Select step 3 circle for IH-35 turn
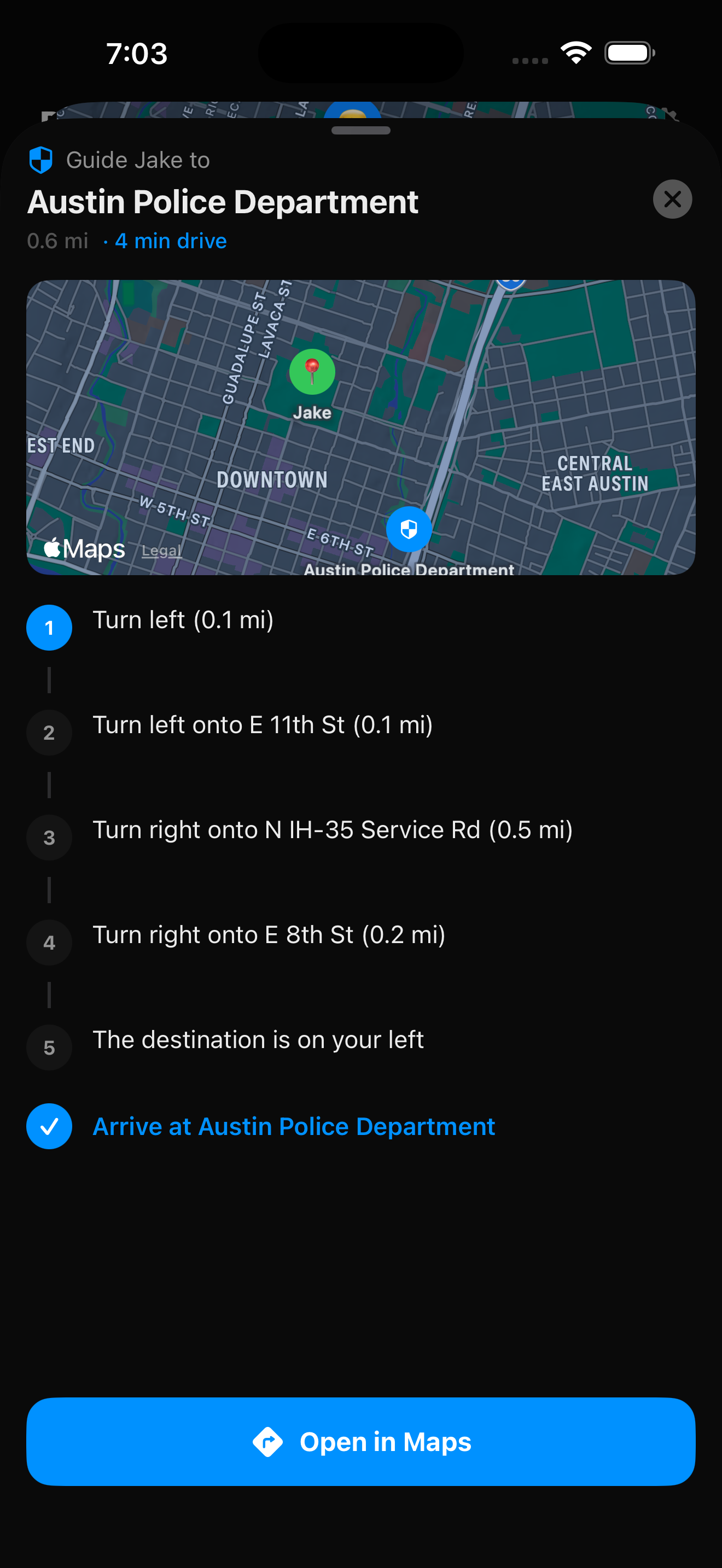 [x=49, y=837]
